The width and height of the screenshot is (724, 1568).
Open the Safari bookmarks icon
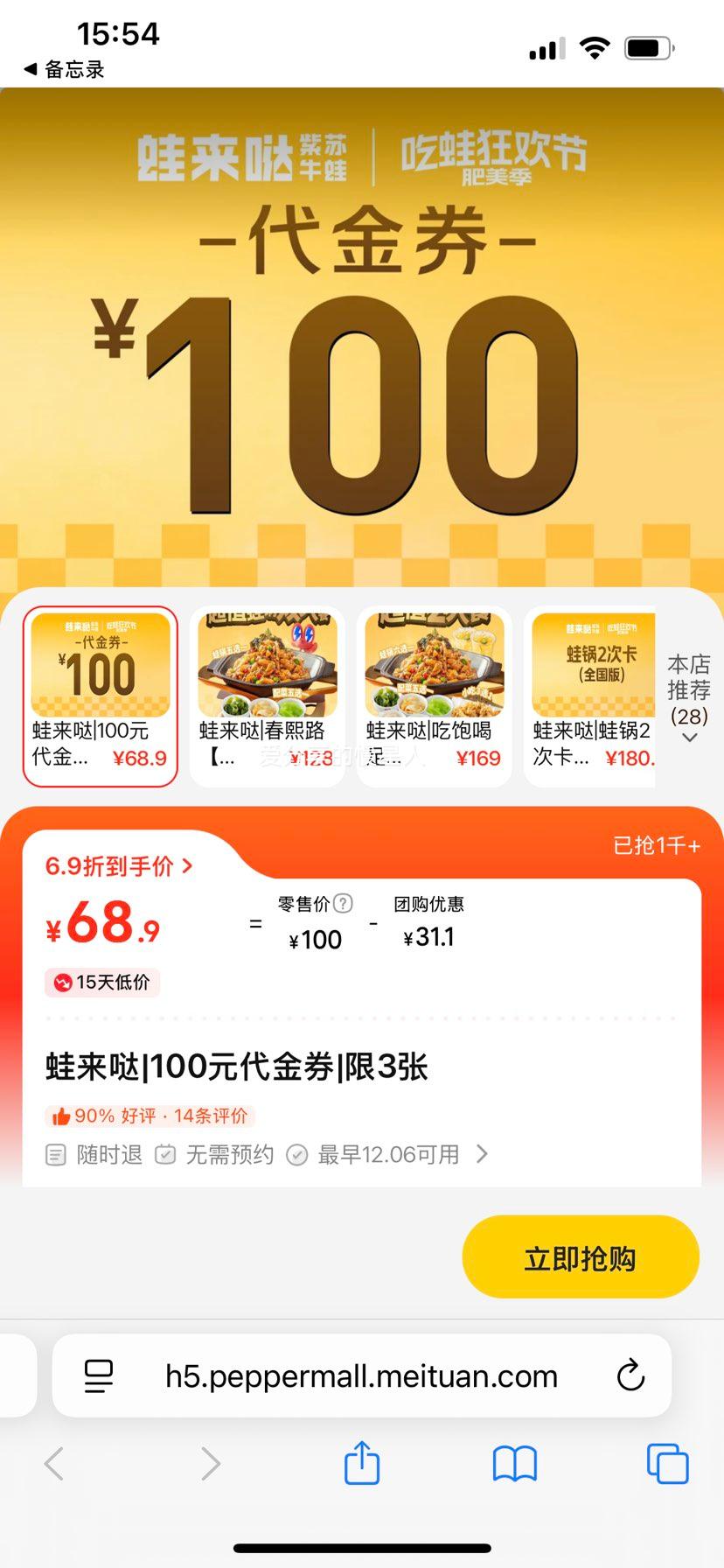[x=516, y=1462]
